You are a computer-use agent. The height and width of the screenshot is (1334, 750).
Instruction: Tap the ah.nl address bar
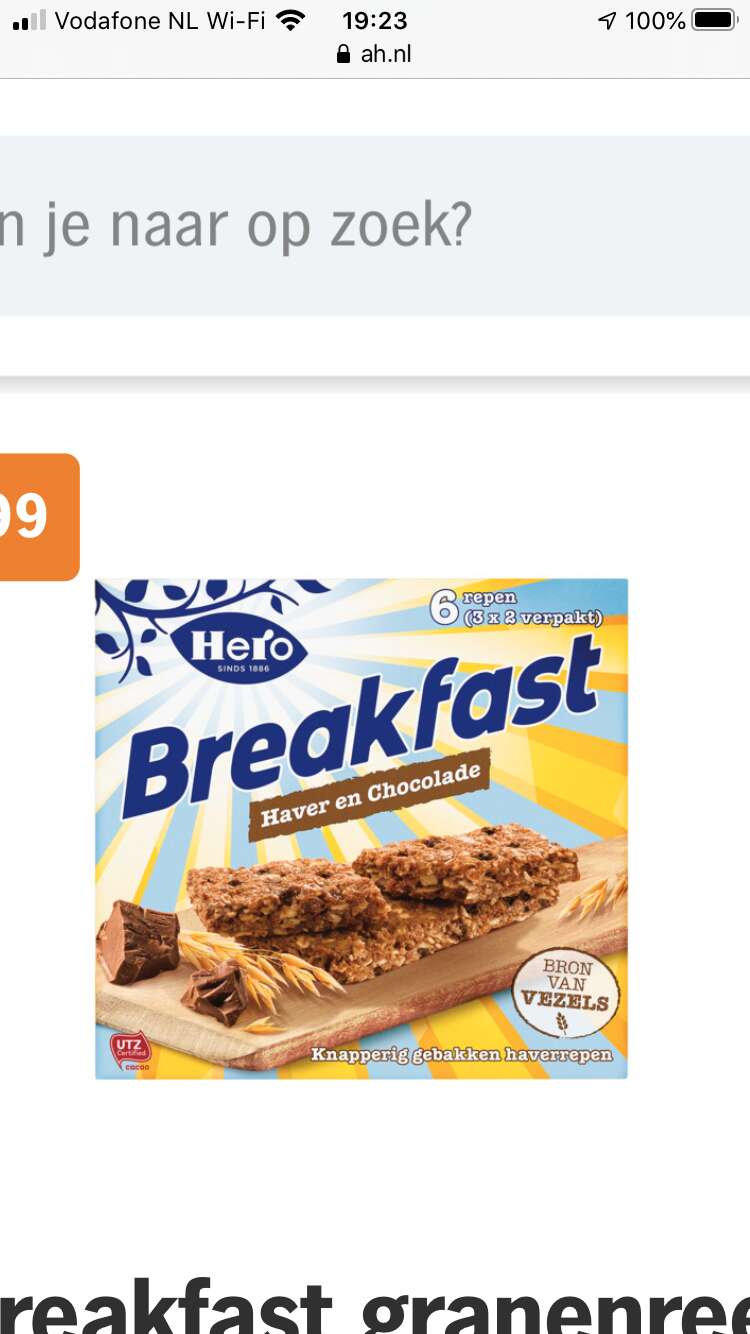tap(375, 54)
